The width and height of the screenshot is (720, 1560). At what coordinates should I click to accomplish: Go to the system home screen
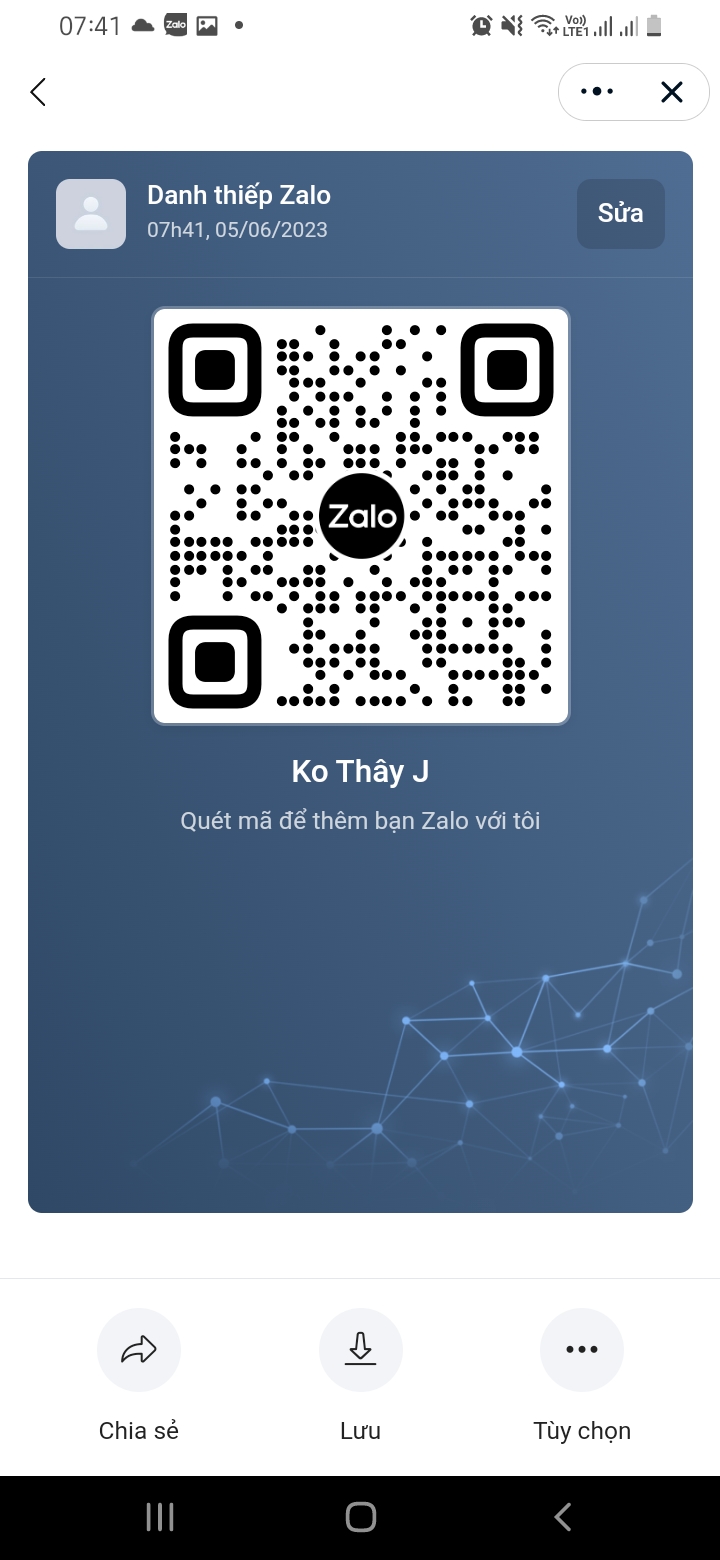(x=360, y=1517)
